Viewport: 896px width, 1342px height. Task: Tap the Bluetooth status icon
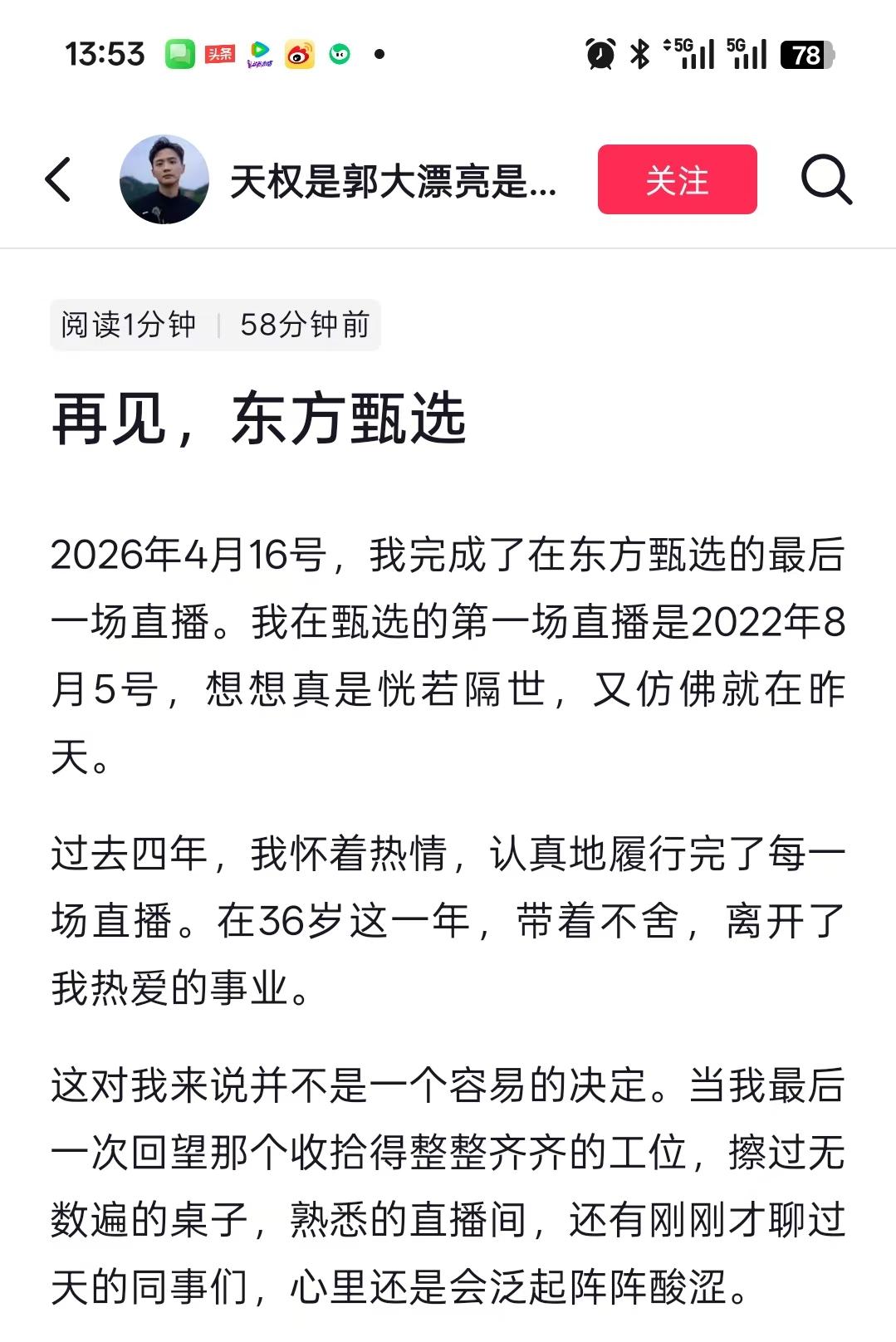click(640, 53)
